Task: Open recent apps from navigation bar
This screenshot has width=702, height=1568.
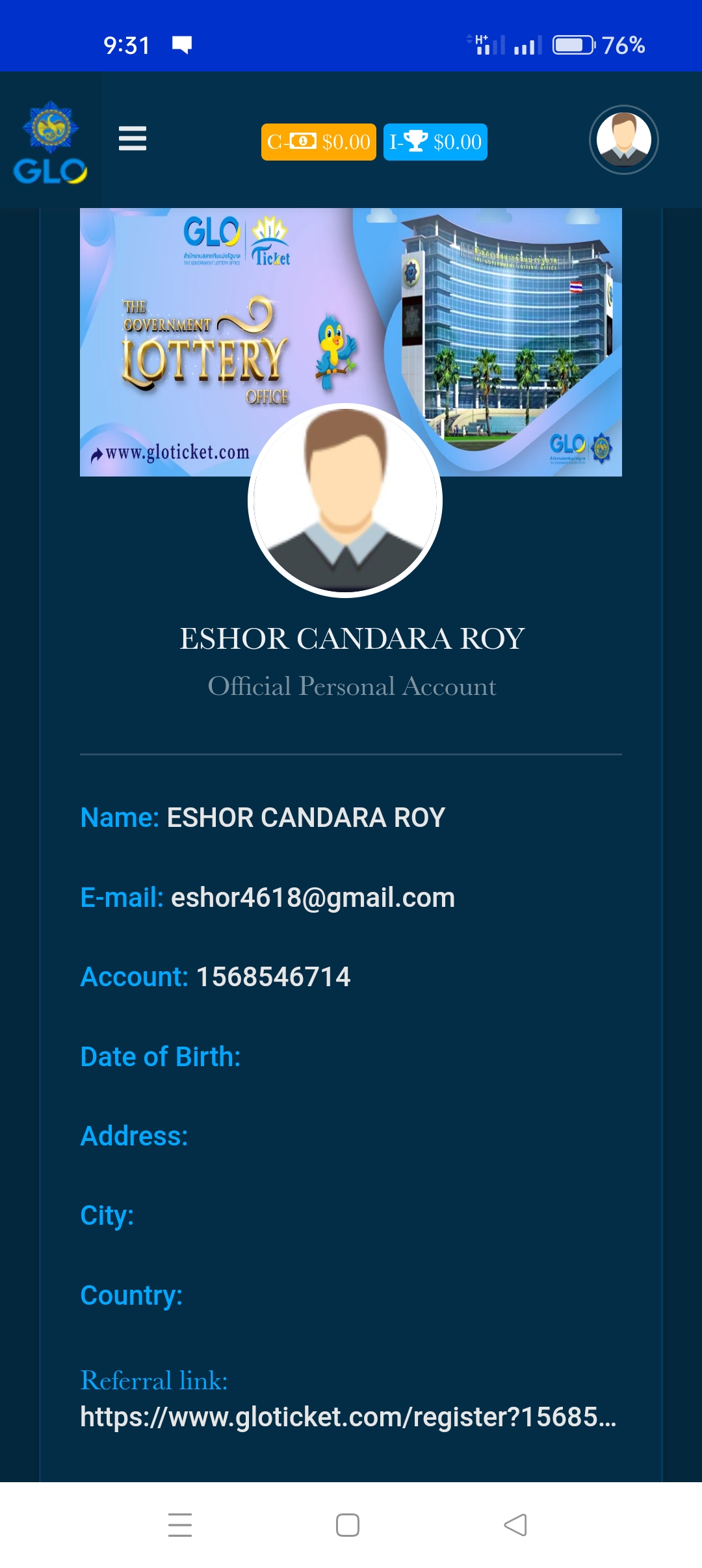Action: point(180,1524)
